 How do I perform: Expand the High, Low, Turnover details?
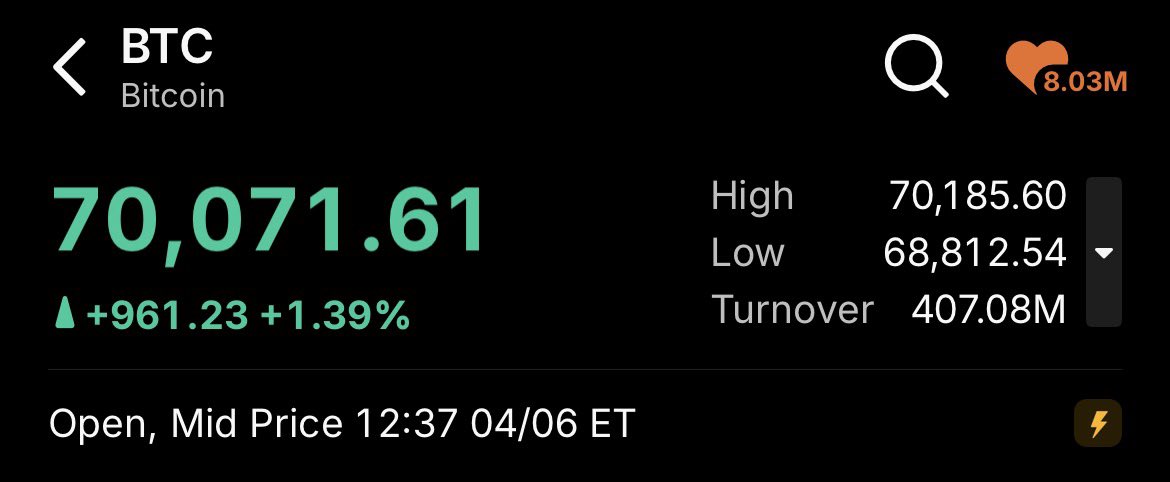pyautogui.click(x=1103, y=253)
